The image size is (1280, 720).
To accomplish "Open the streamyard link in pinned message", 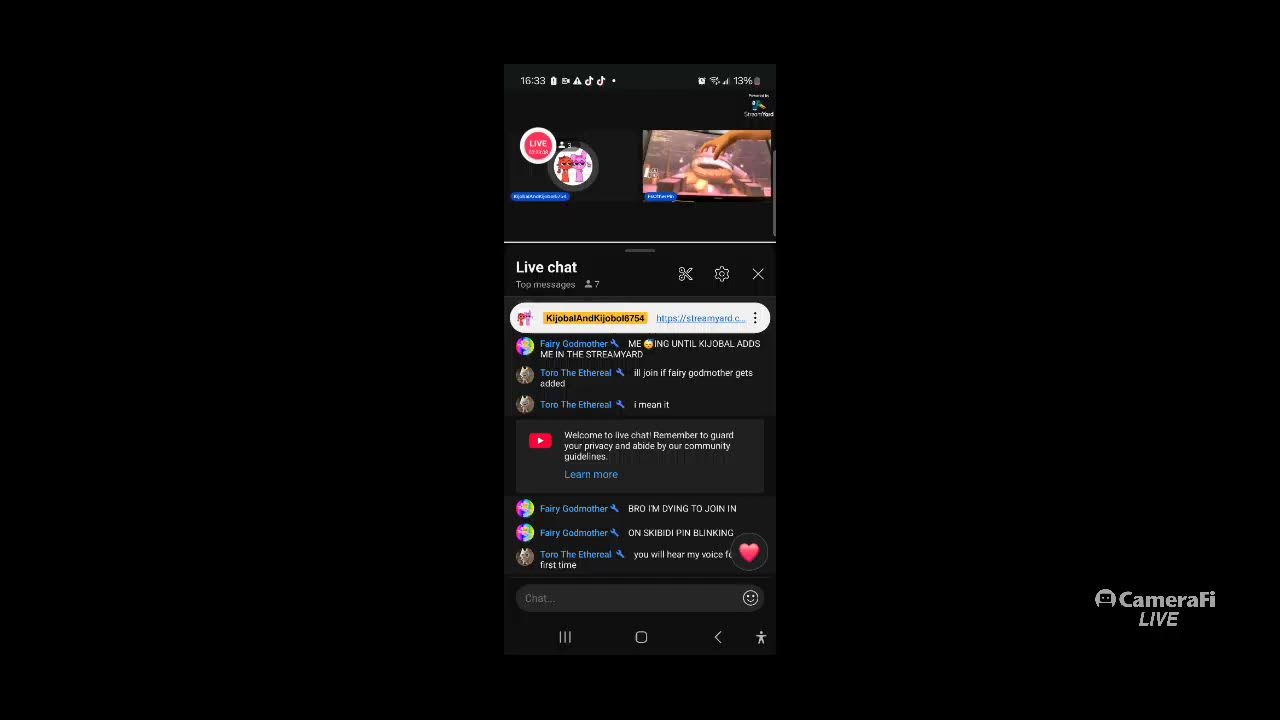I will pos(700,318).
